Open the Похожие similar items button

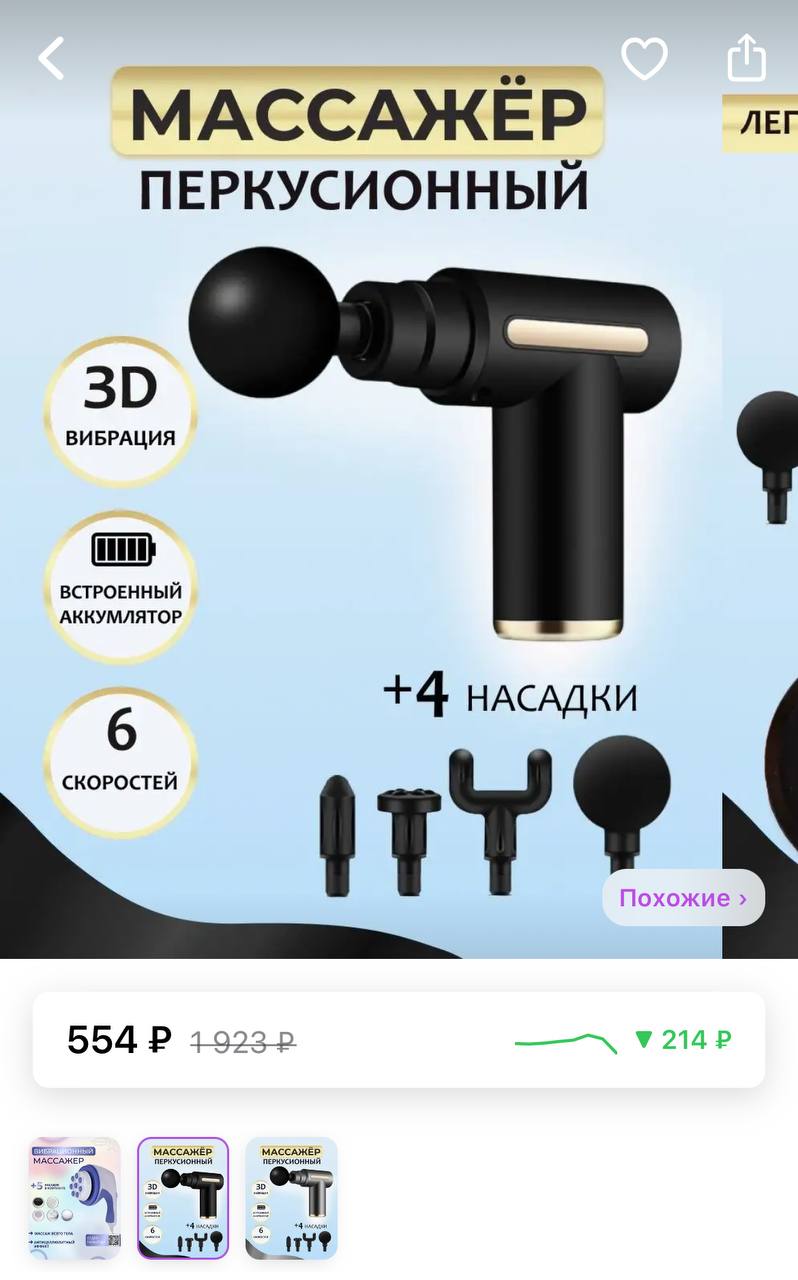point(683,897)
